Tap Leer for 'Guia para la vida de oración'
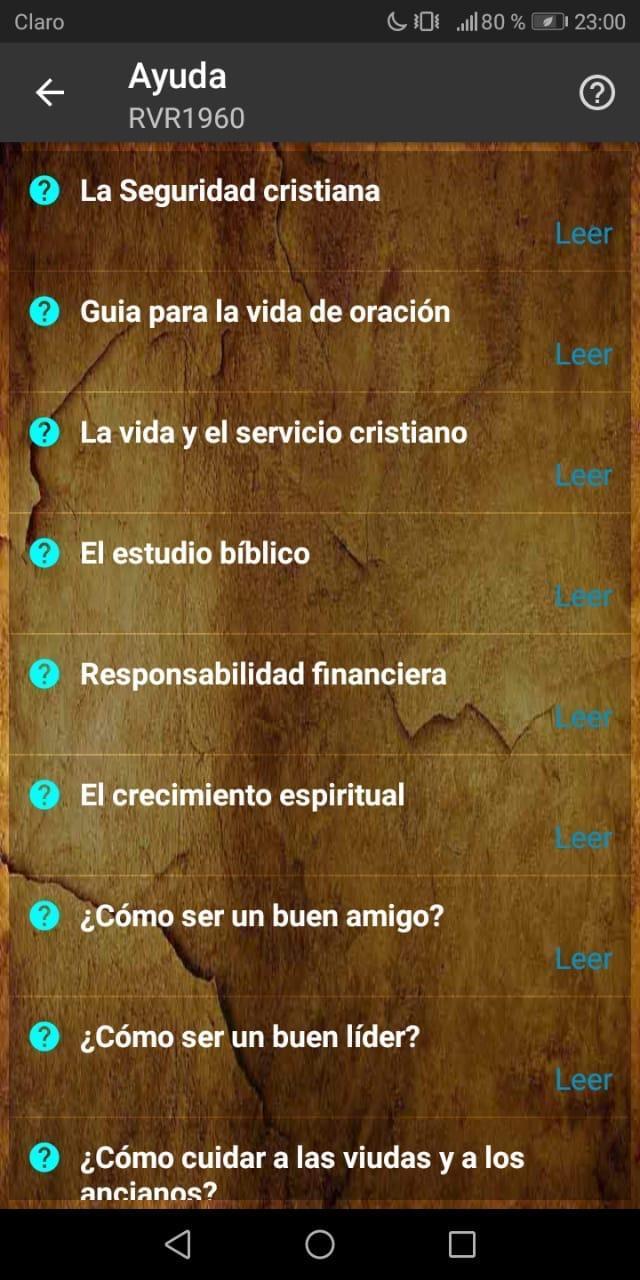Image resolution: width=640 pixels, height=1280 pixels. pyautogui.click(x=584, y=355)
